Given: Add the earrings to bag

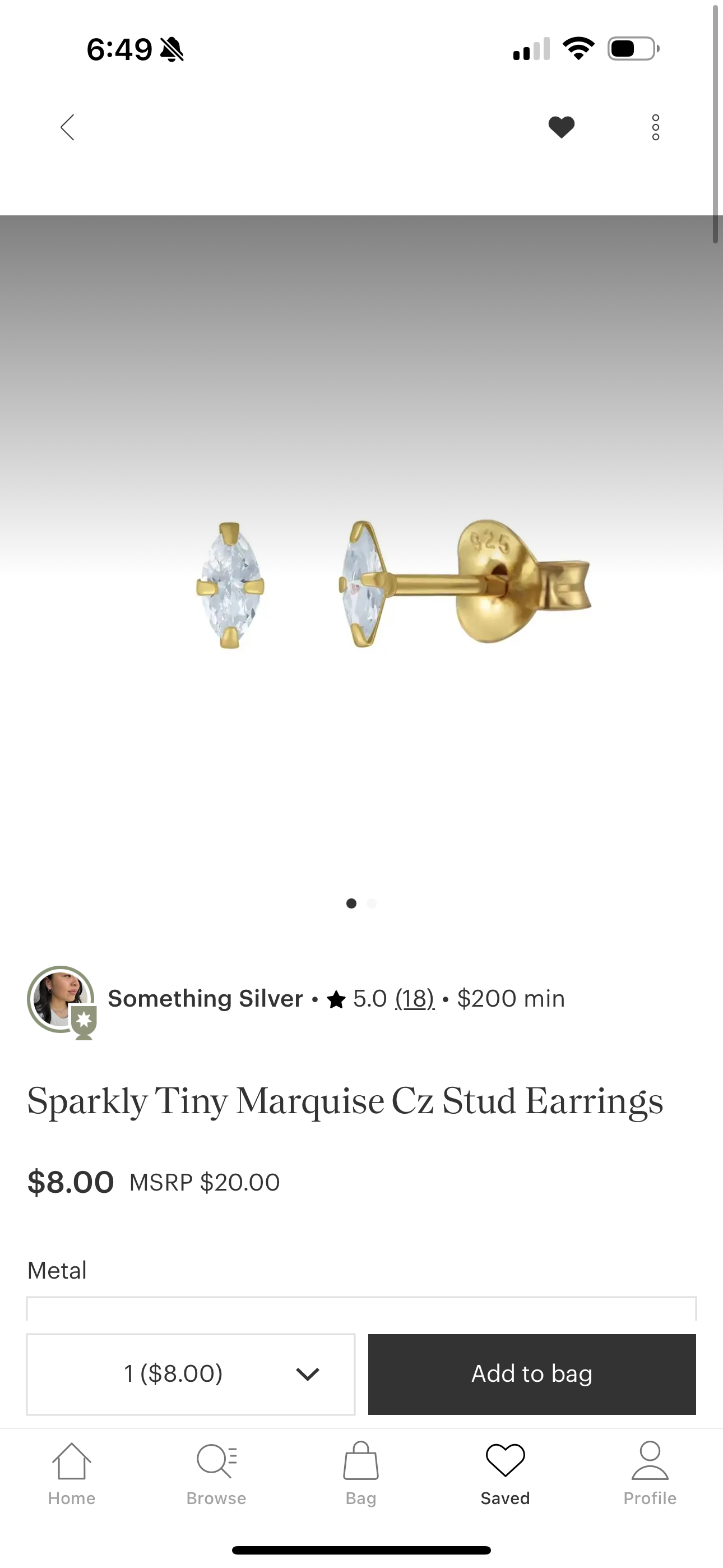Looking at the screenshot, I should click(531, 1374).
